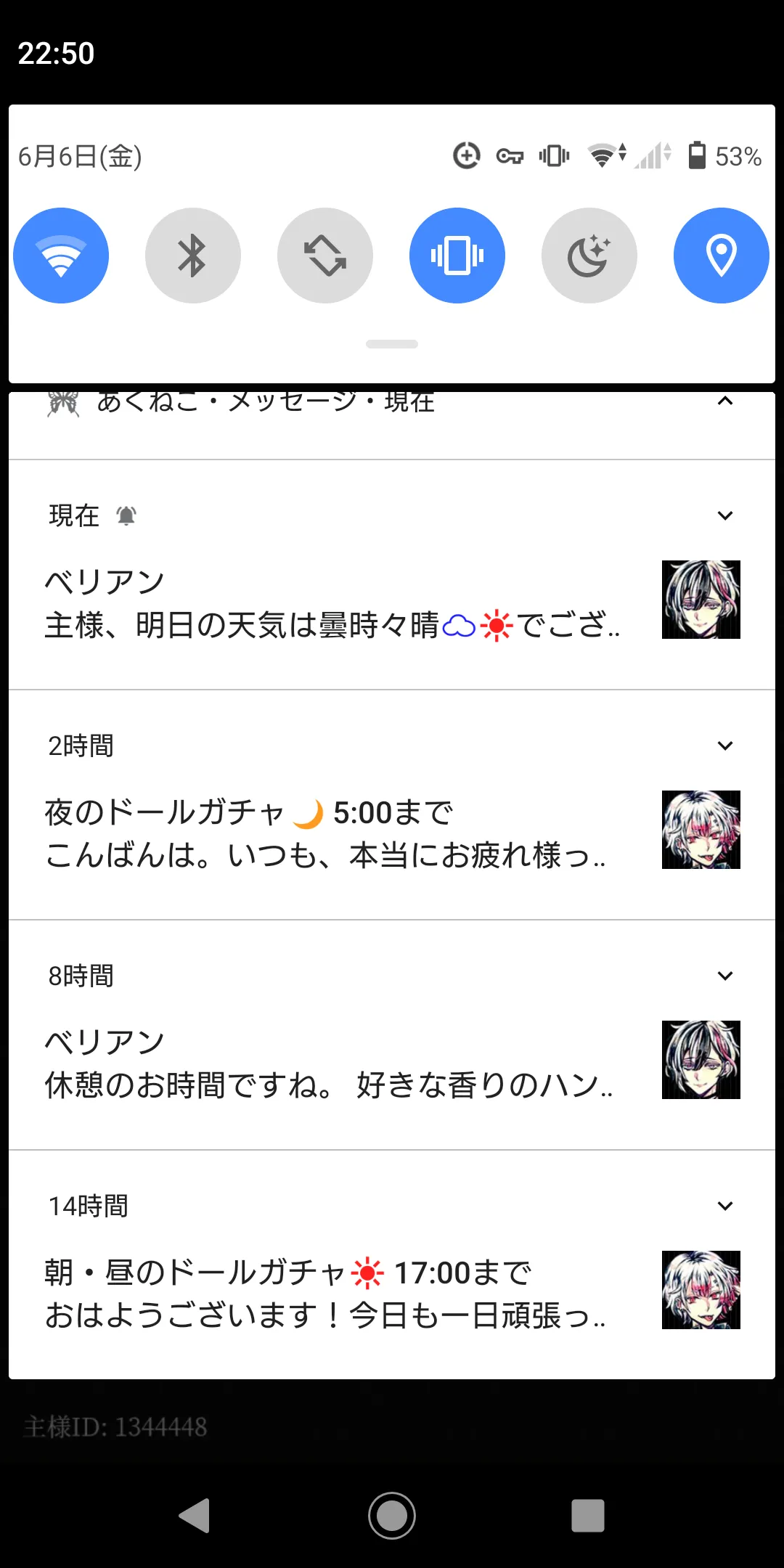Viewport: 784px width, 1568px height.
Task: Go back with the navigation bar
Action: pyautogui.click(x=195, y=1516)
